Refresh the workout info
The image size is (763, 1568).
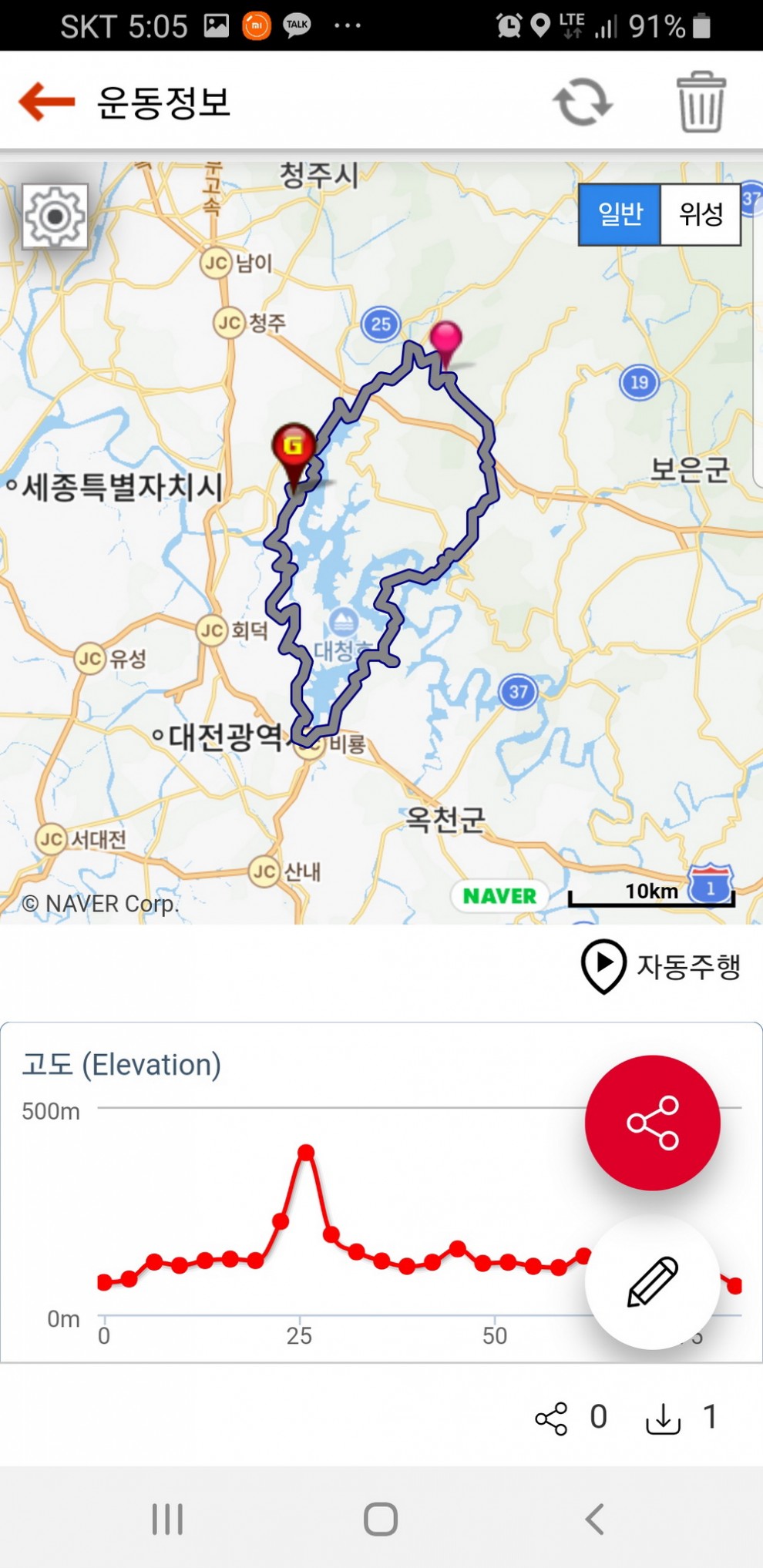pyautogui.click(x=583, y=102)
